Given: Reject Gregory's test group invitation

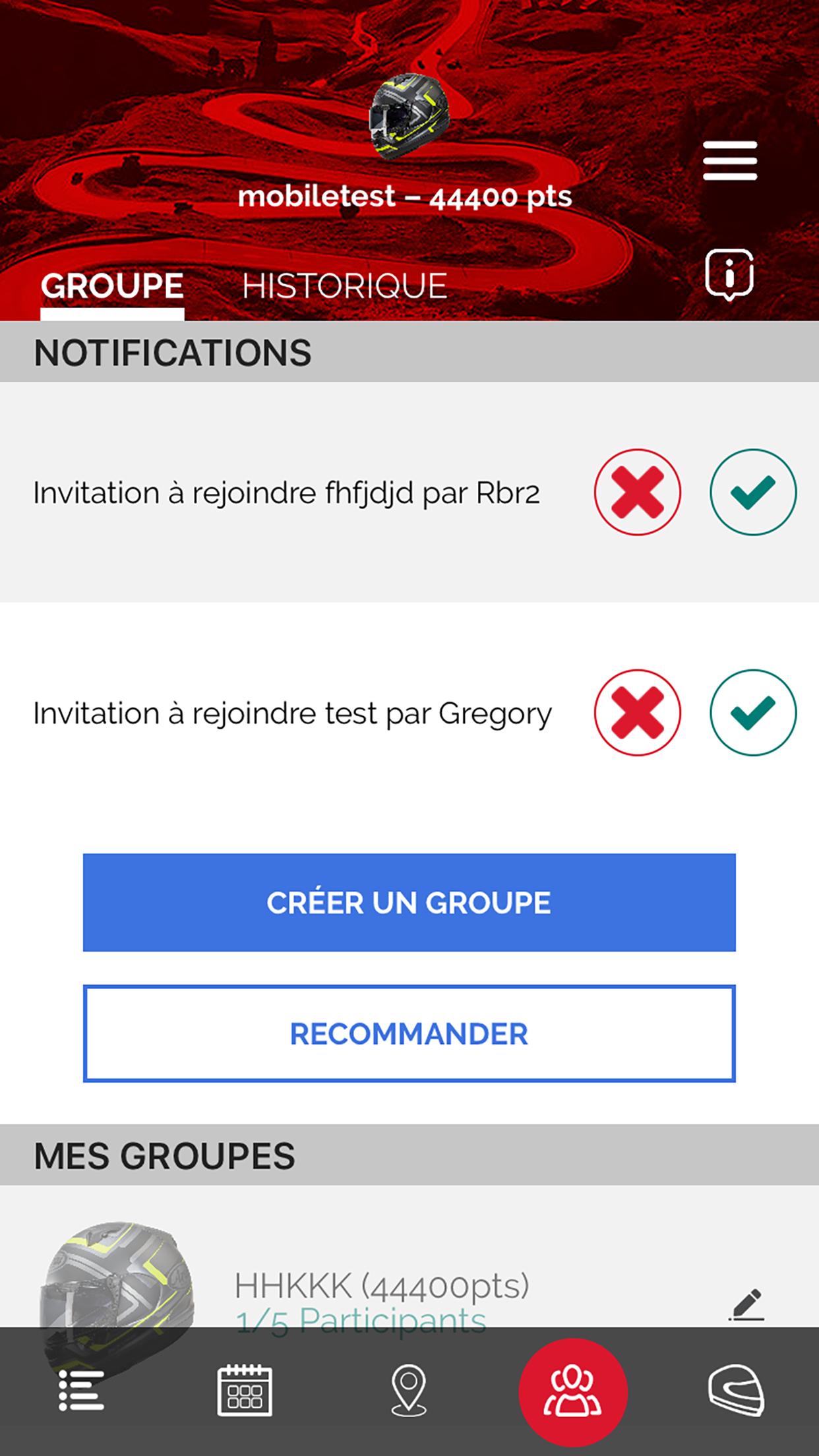Looking at the screenshot, I should [x=637, y=712].
